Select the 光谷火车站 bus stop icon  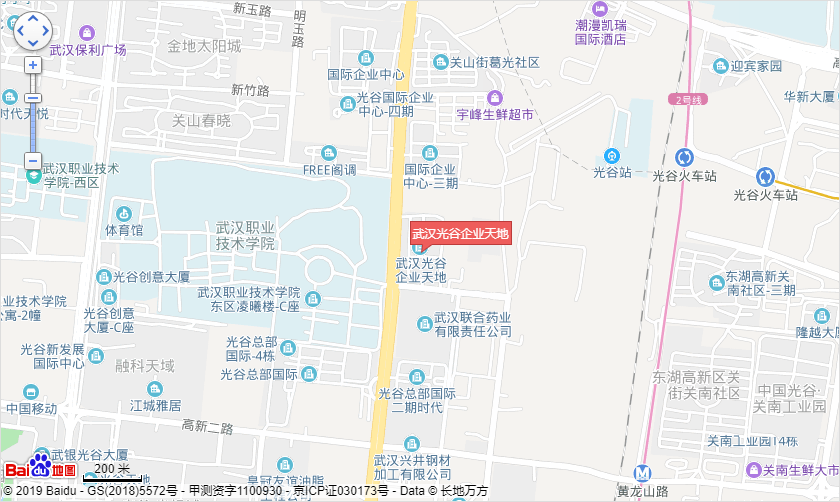(x=685, y=157)
